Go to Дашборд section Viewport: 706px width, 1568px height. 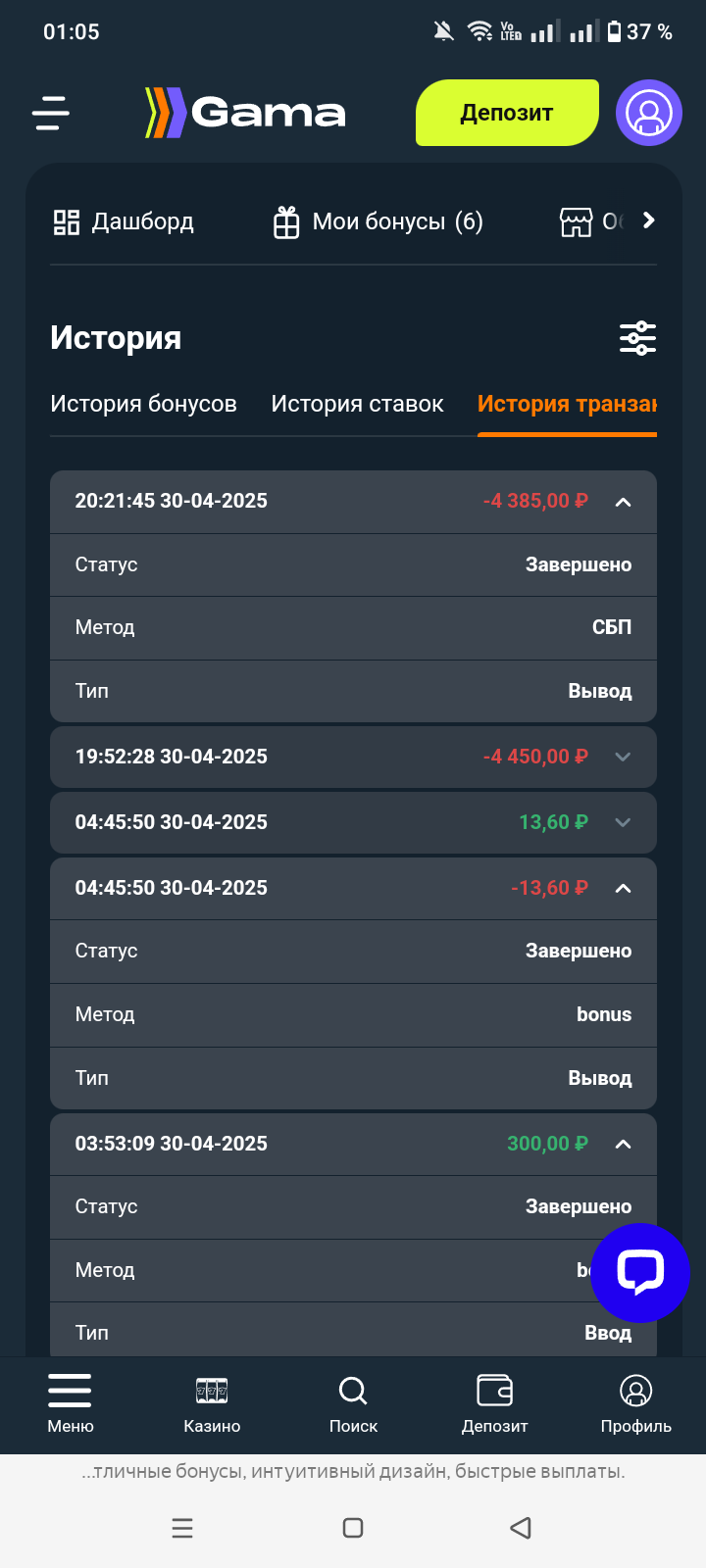click(124, 222)
